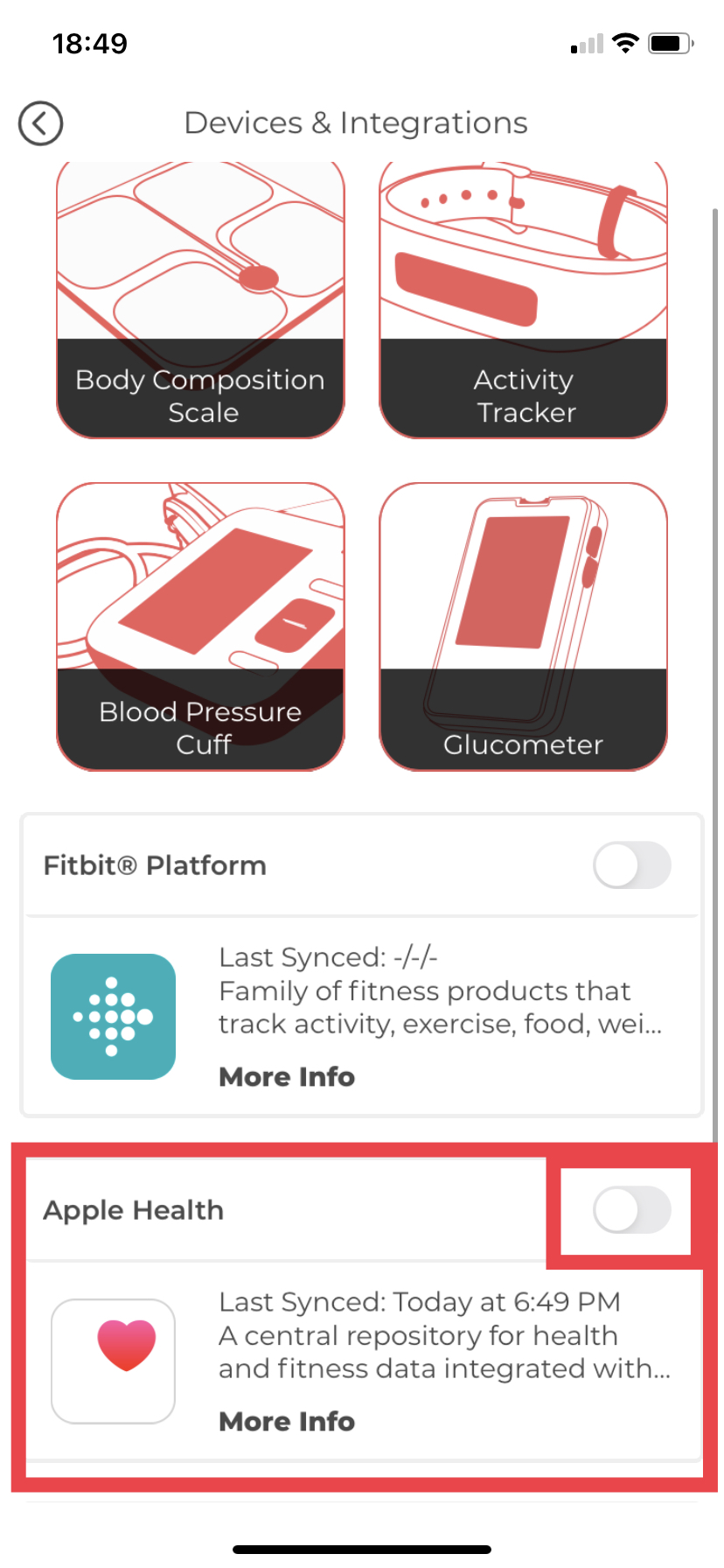Image resolution: width=724 pixels, height=1568 pixels.
Task: Open the Body Composition Scale tile
Action: 200,299
